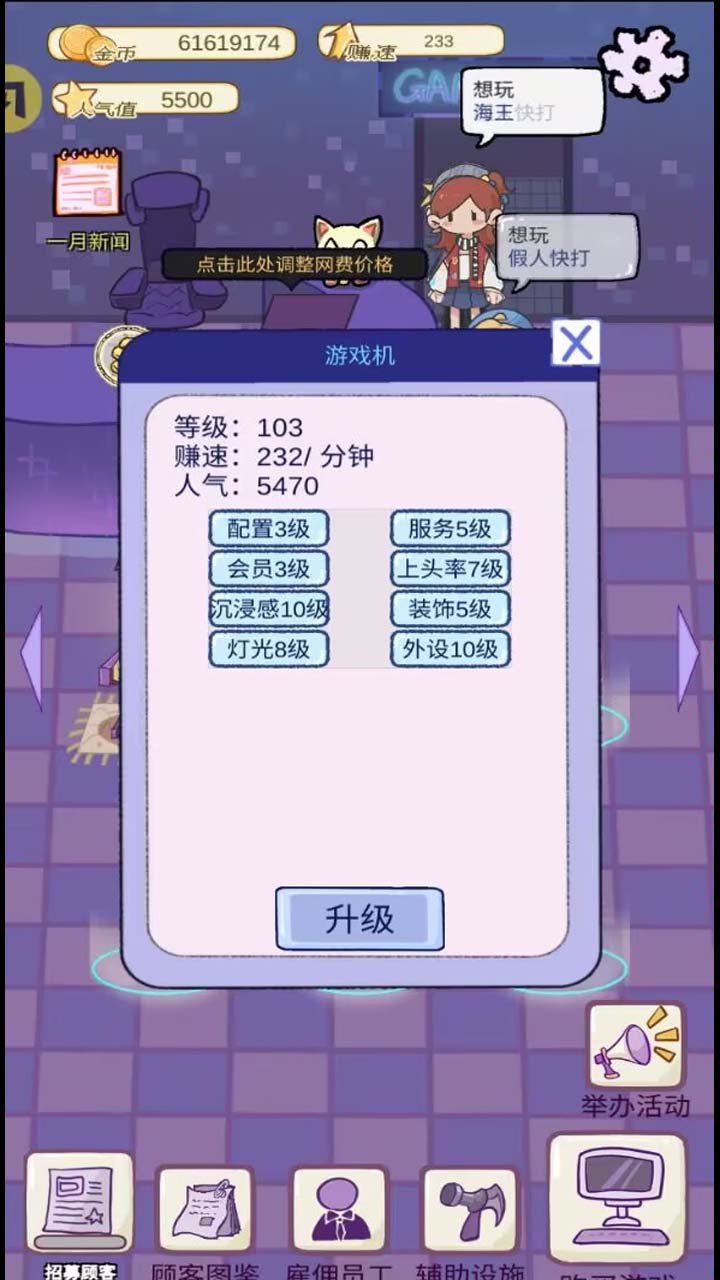
Task: Open 顾客图鉴 customer album
Action: pyautogui.click(x=205, y=1212)
